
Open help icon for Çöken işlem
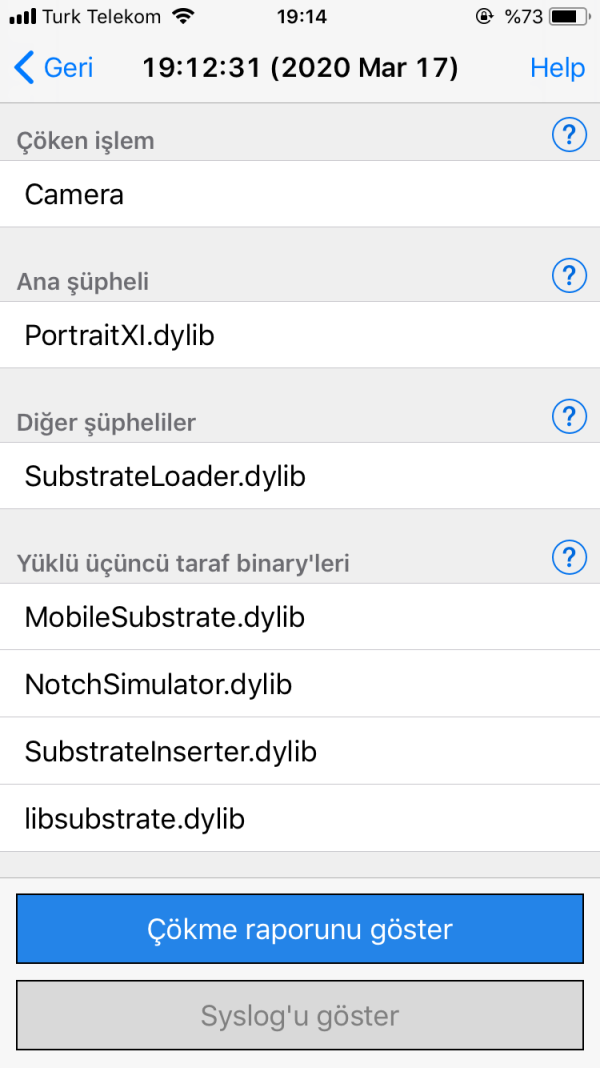[x=569, y=134]
